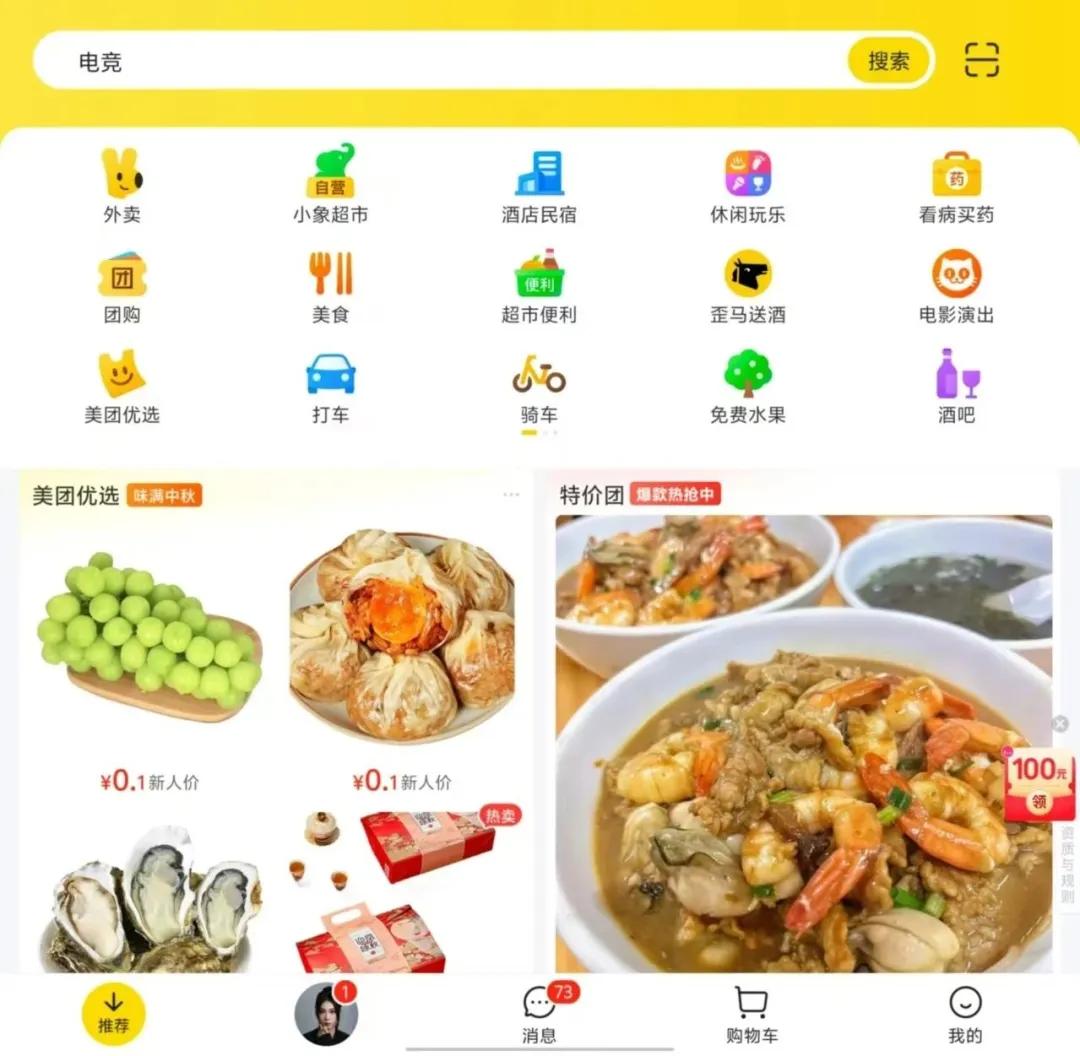The height and width of the screenshot is (1056, 1080).
Task: Open 歪马送酒 service
Action: 748,287
